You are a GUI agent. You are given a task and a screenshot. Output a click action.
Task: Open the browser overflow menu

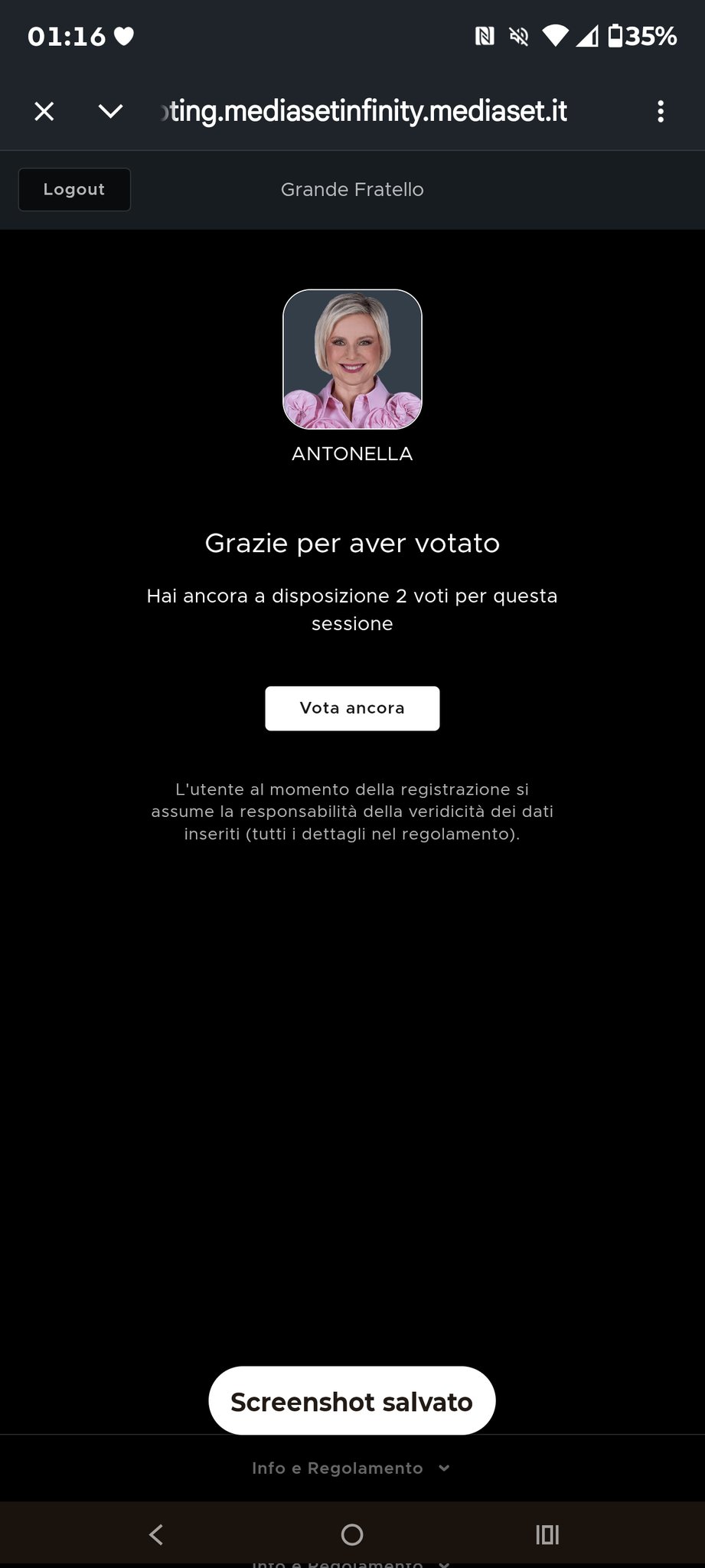pos(660,112)
